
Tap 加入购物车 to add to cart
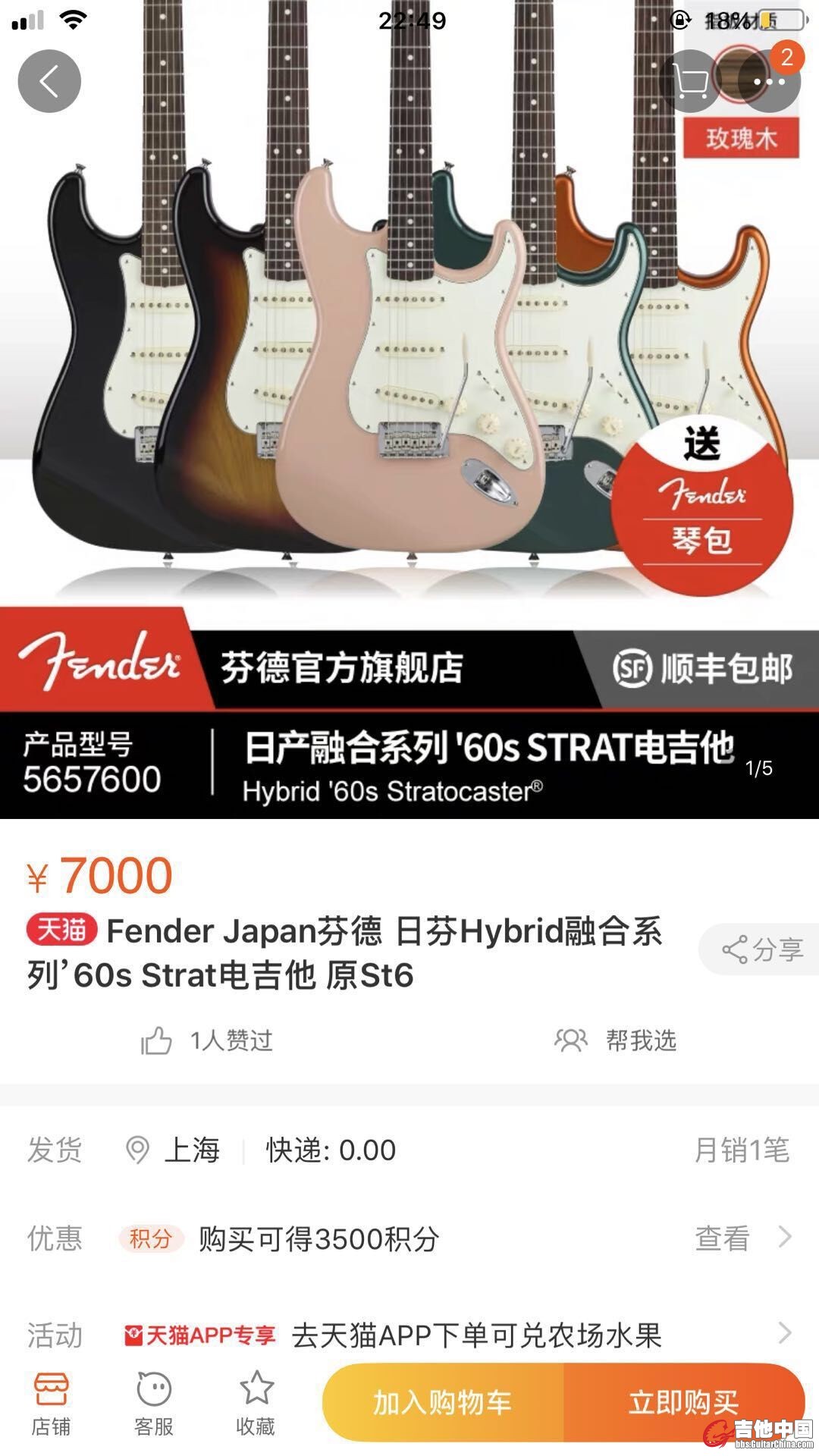click(x=443, y=1403)
